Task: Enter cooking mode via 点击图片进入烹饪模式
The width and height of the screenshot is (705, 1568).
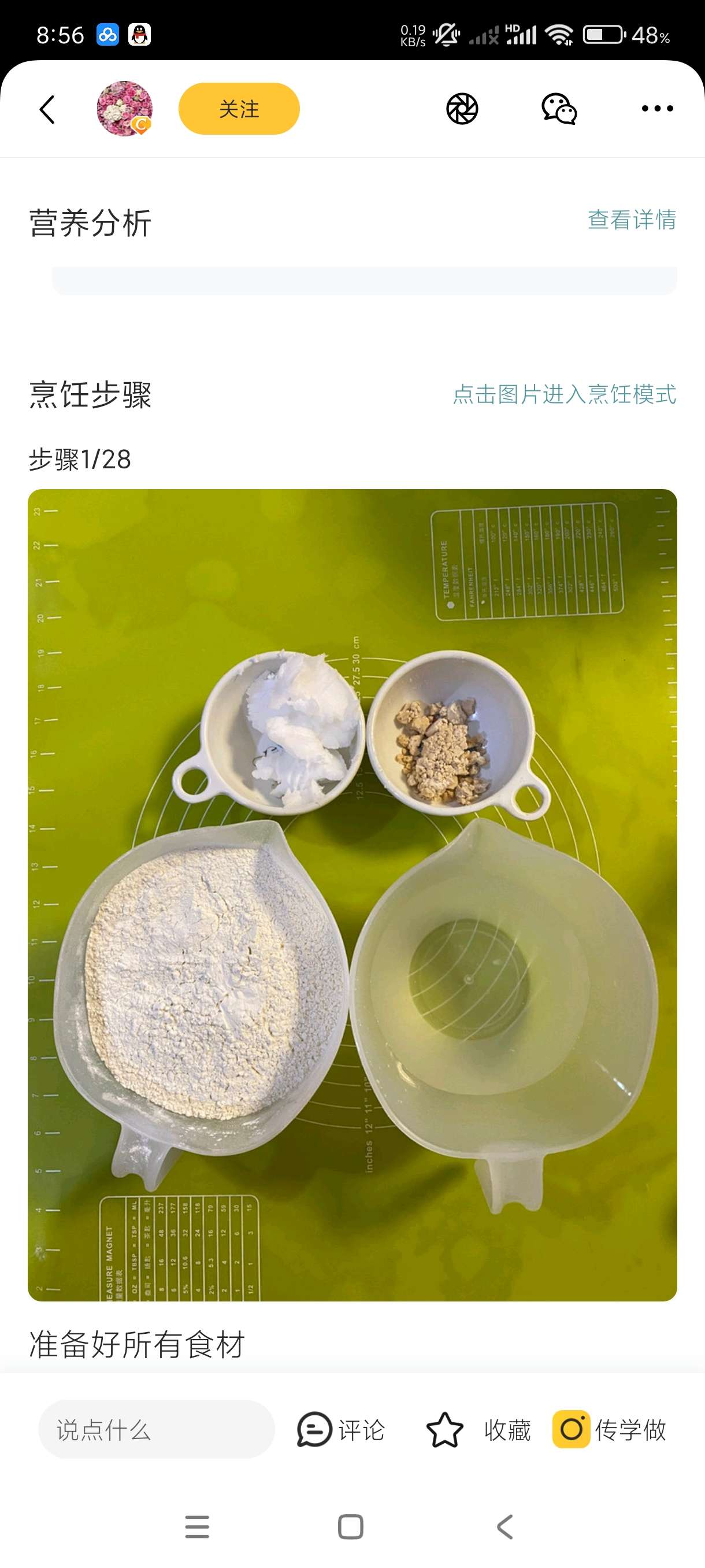Action: point(564,394)
